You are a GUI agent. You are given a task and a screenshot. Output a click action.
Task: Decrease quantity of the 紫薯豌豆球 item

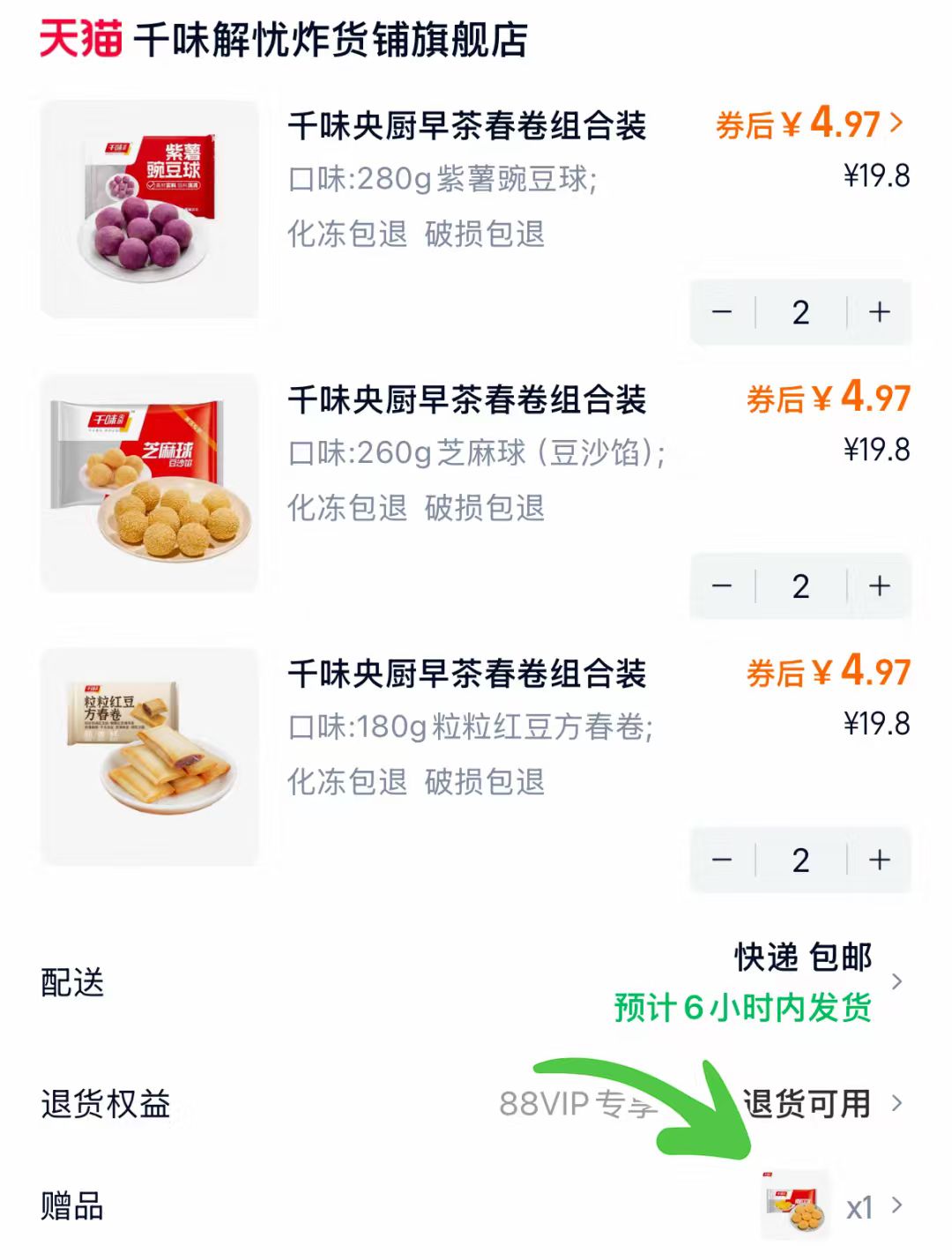click(x=723, y=313)
